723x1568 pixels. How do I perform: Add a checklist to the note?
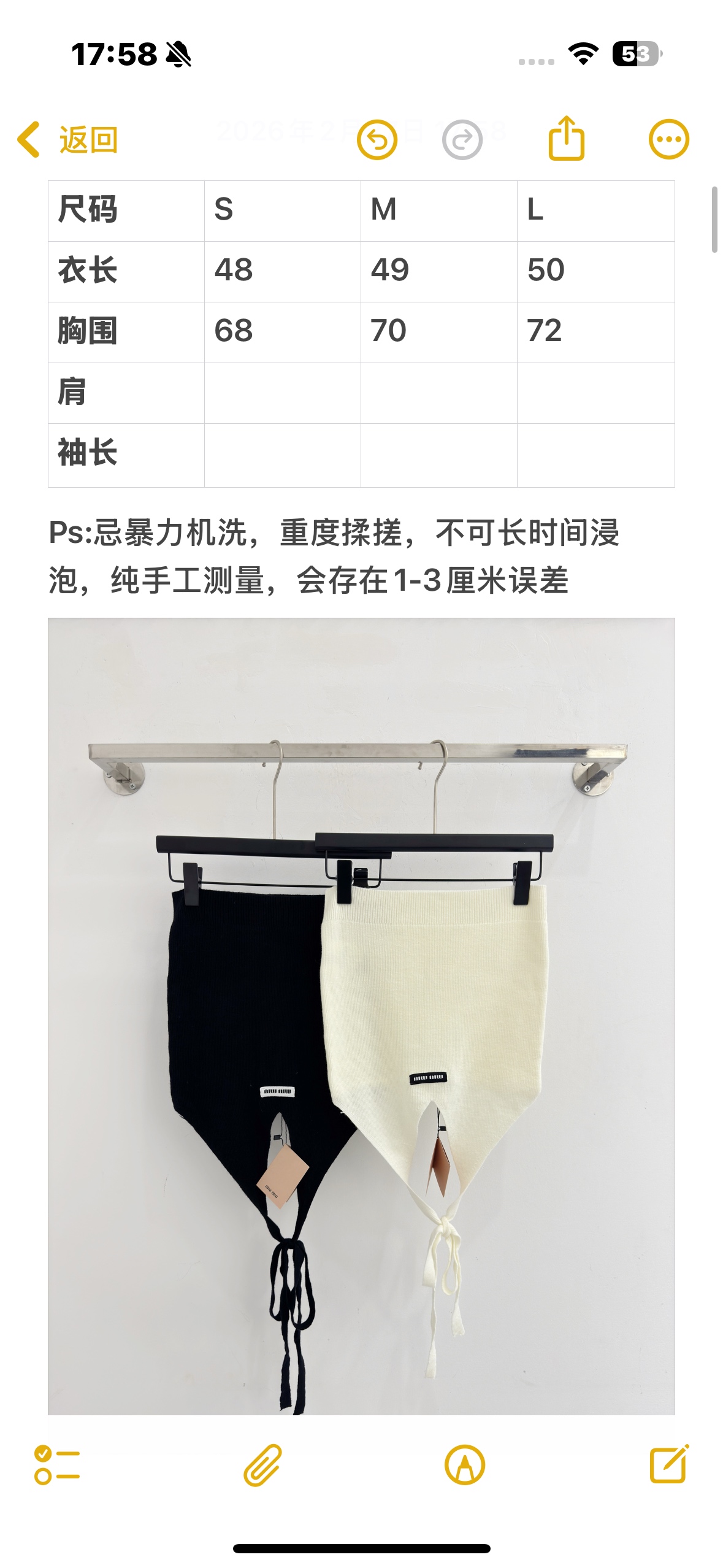click(x=57, y=1465)
